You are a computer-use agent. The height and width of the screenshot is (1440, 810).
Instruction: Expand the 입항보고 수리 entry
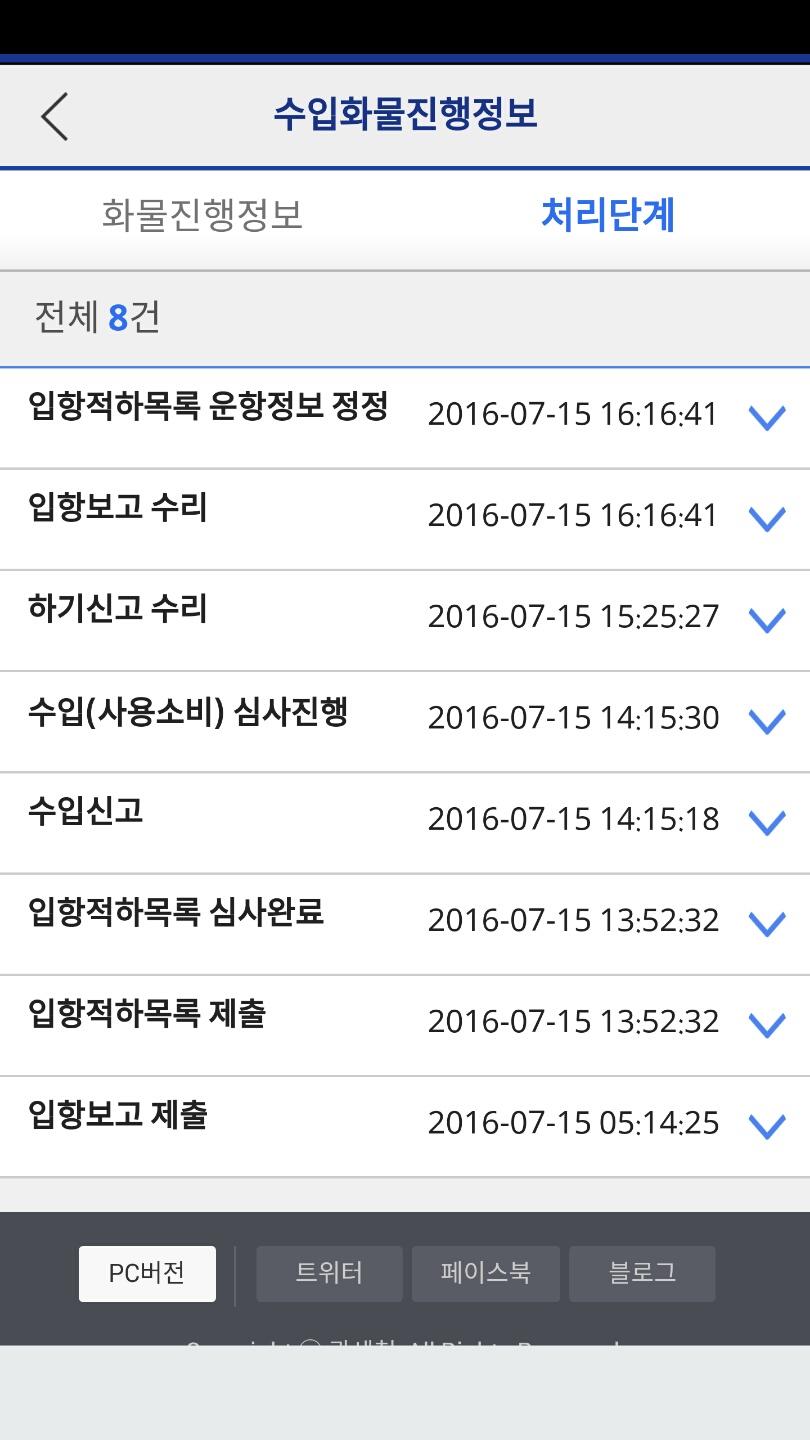tap(766, 518)
